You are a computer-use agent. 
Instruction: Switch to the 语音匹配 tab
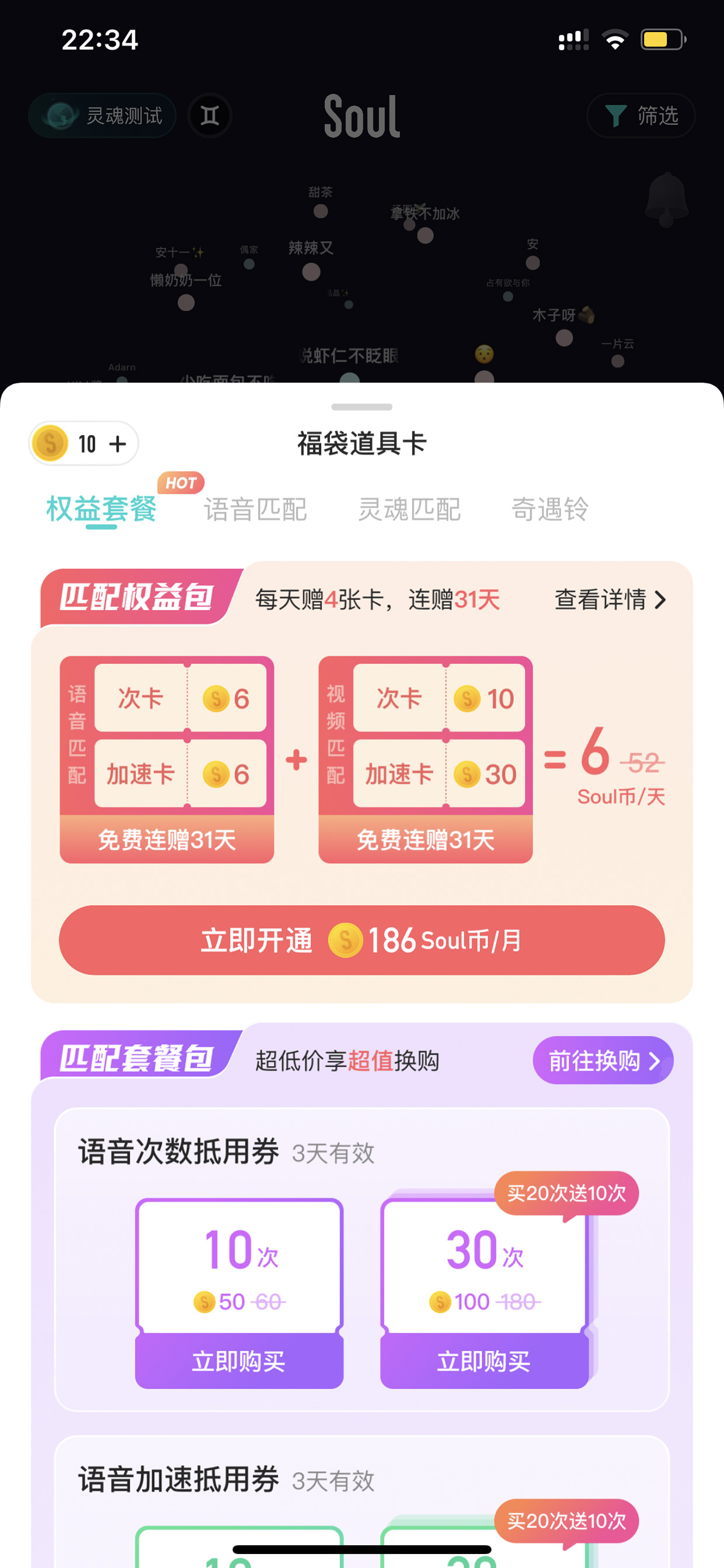(x=255, y=509)
